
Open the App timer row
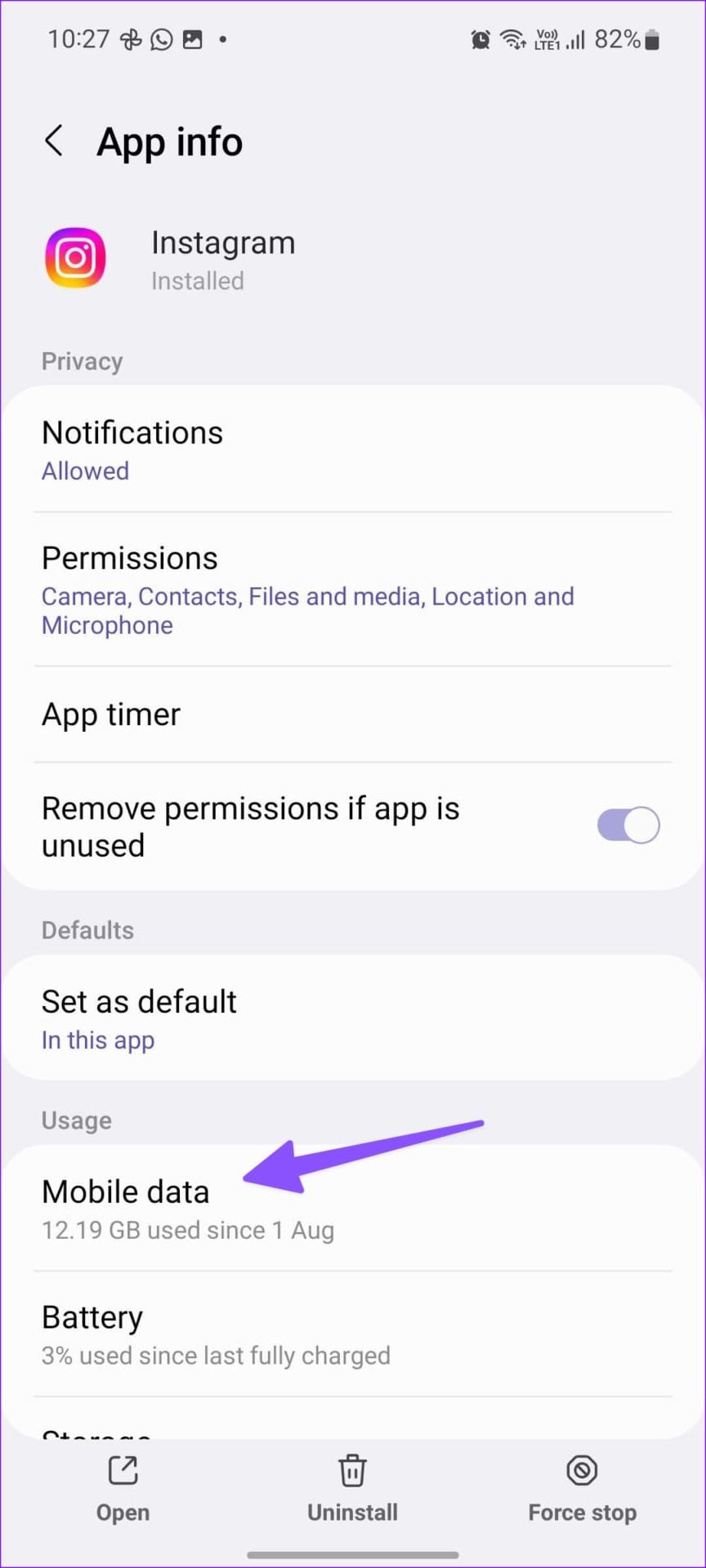pyautogui.click(x=351, y=715)
